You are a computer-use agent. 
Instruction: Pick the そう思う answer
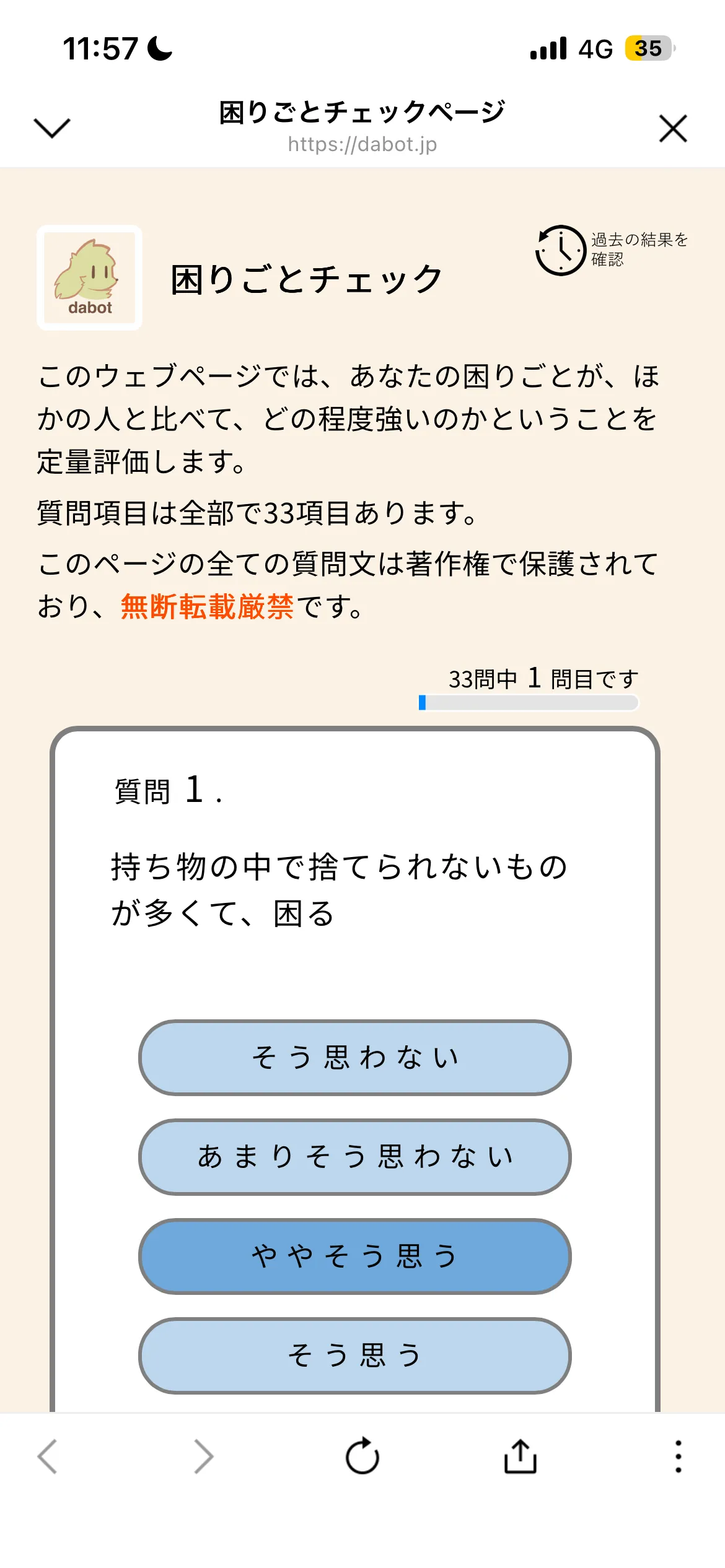(354, 1356)
